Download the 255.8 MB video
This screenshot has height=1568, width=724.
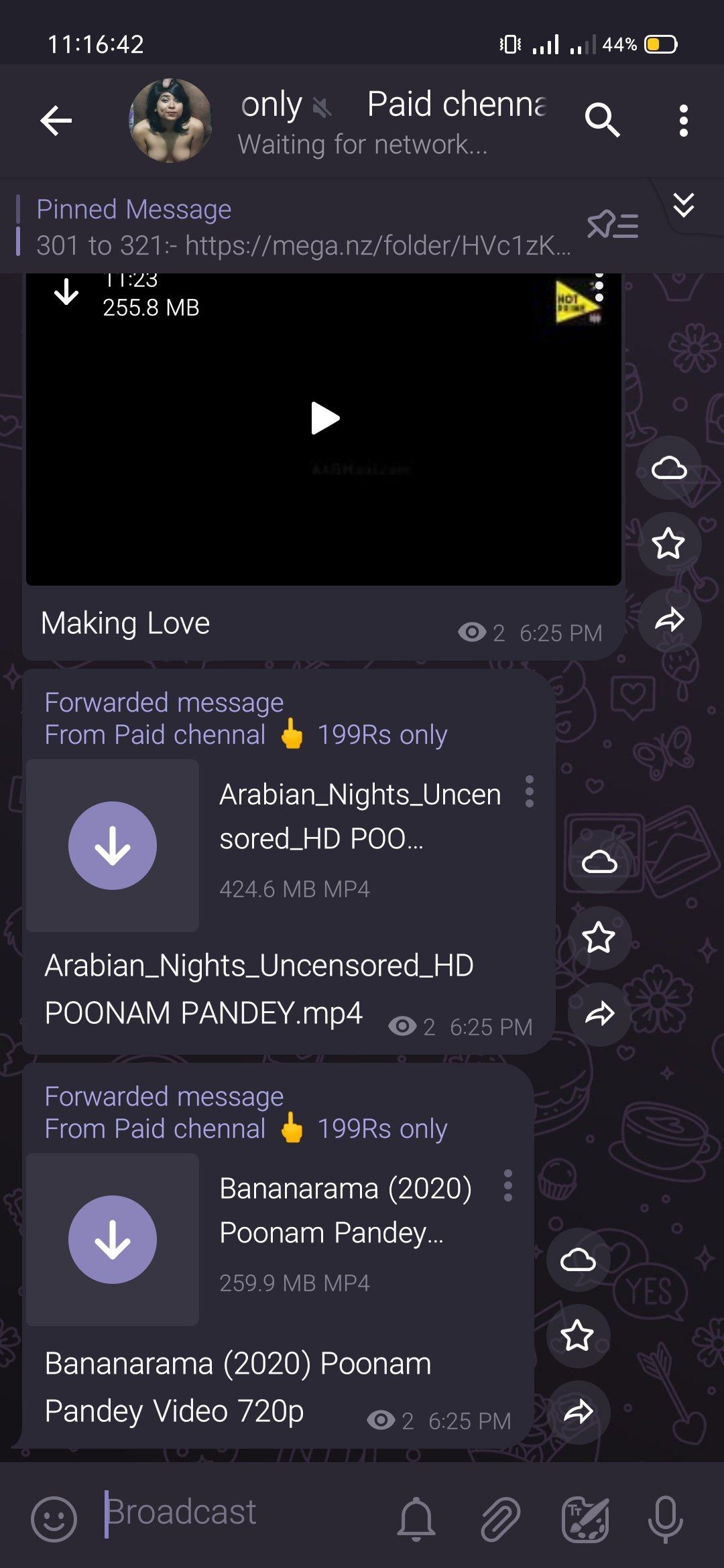[66, 292]
